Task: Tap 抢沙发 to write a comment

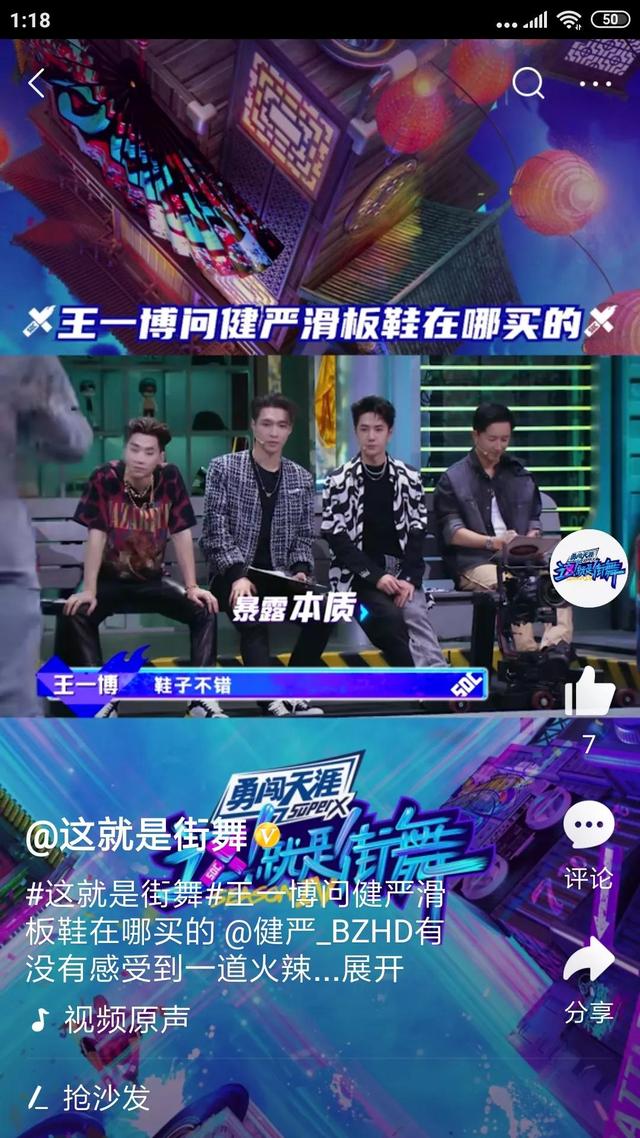Action: pos(105,1097)
